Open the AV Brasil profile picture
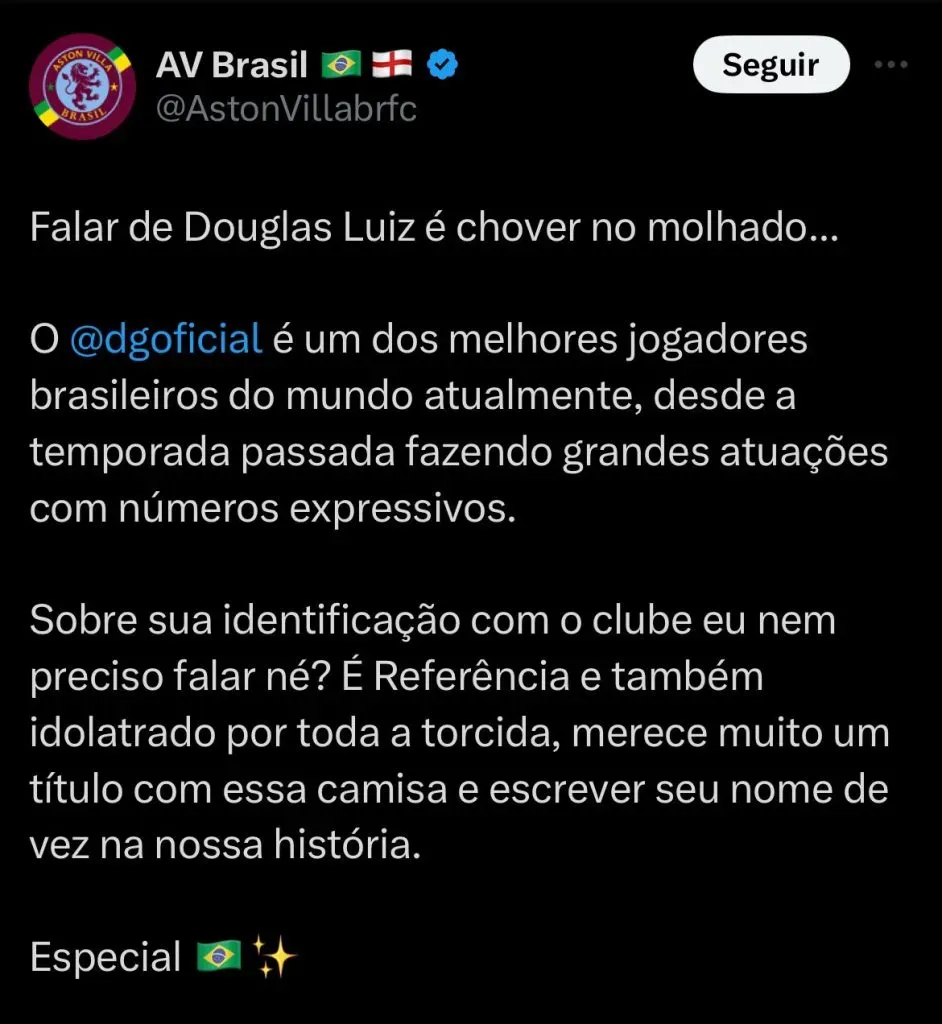The width and height of the screenshot is (942, 1024). 83,88
